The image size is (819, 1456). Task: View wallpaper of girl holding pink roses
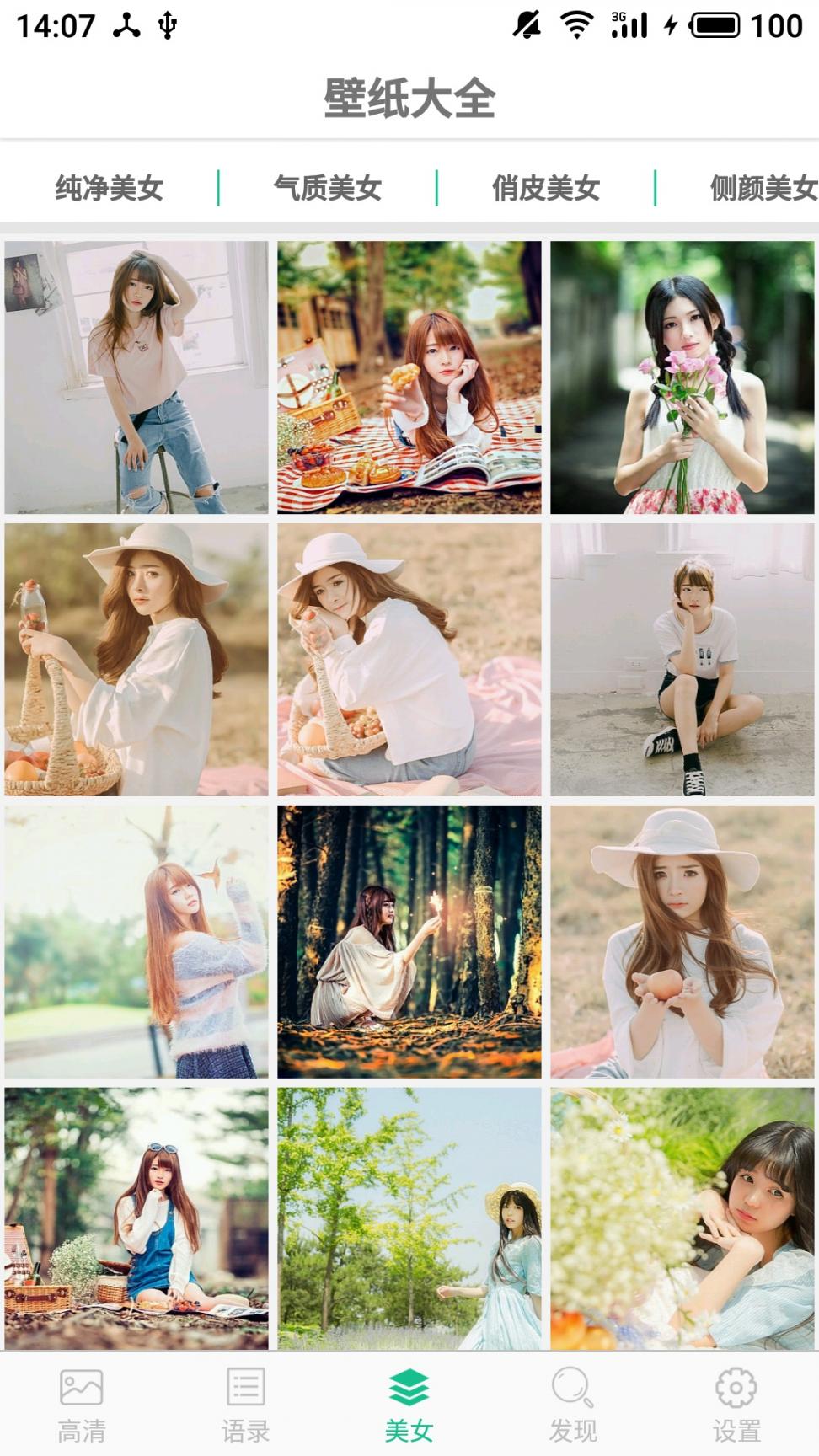tap(682, 377)
